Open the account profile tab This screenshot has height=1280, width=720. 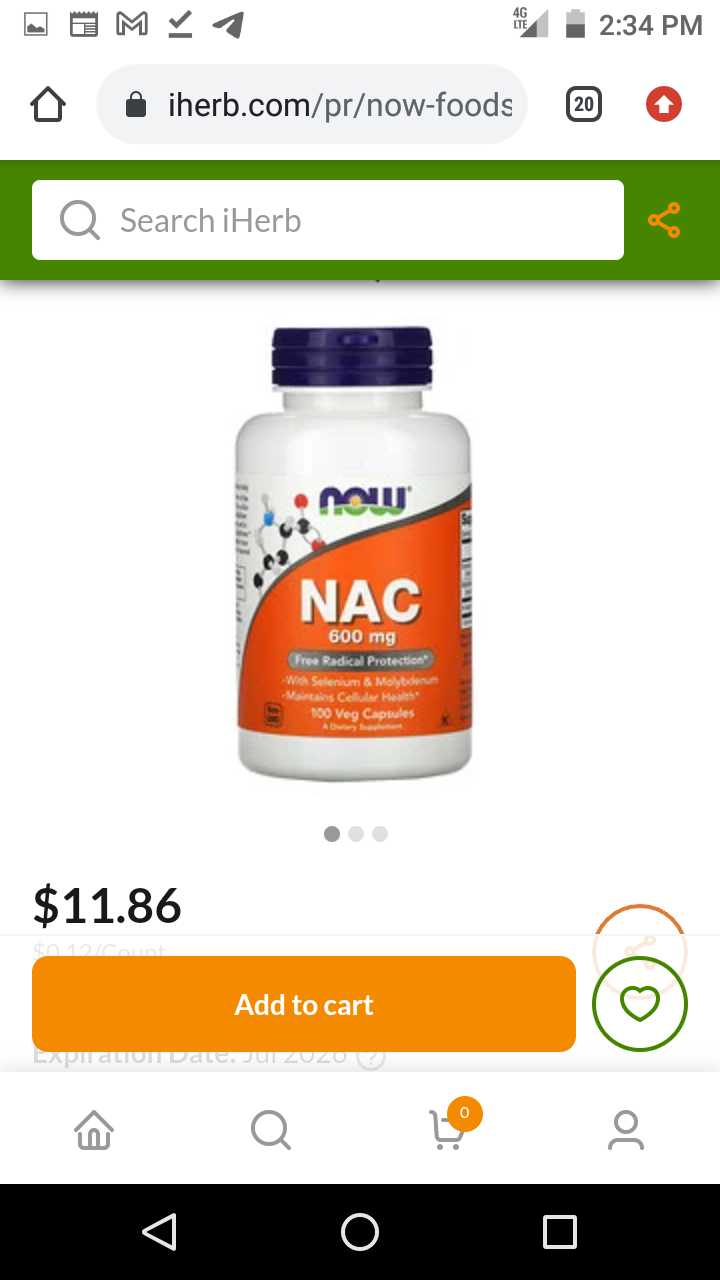tap(626, 1130)
